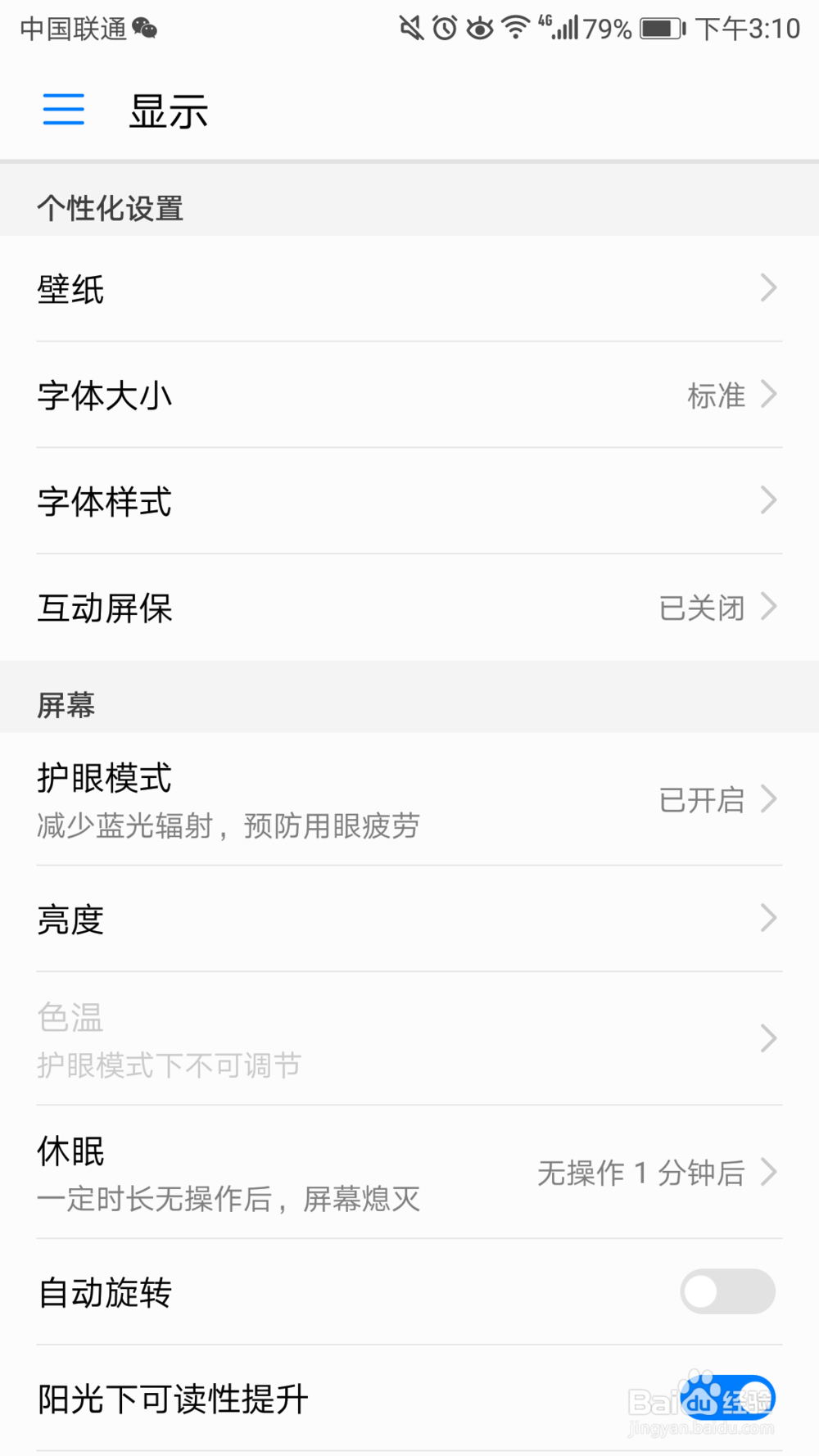Click the alarm clock status bar icon
Image resolution: width=819 pixels, height=1456 pixels.
443,27
